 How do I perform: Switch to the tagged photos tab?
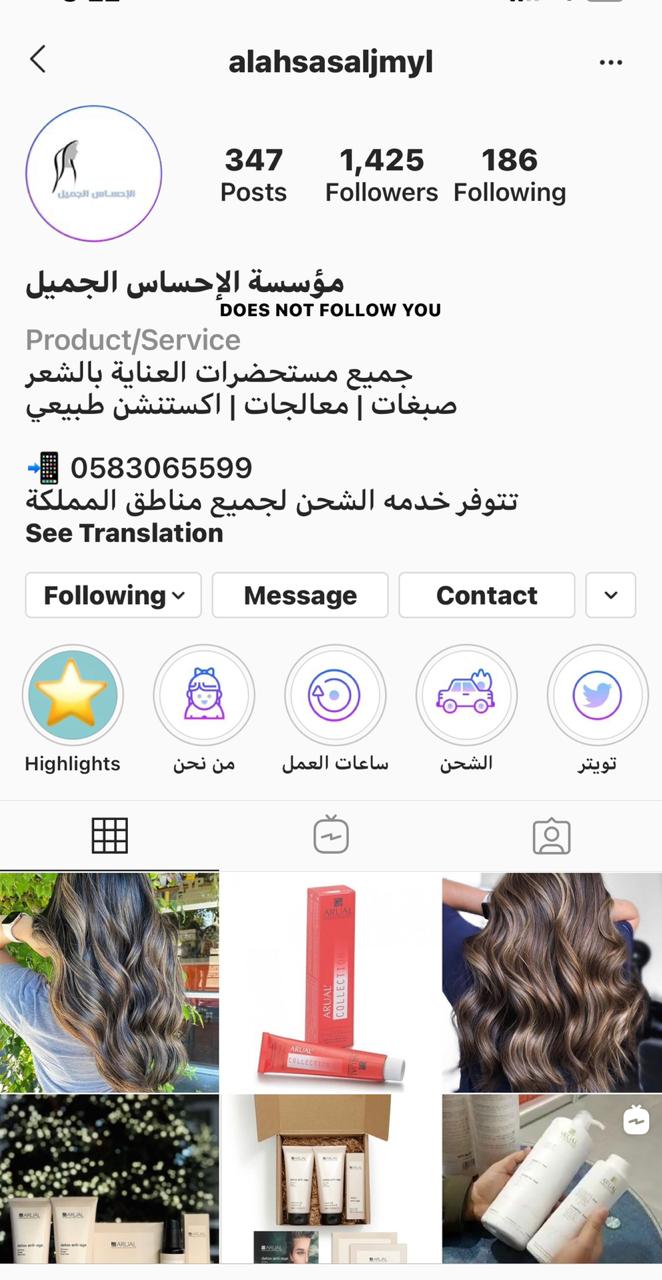point(551,835)
